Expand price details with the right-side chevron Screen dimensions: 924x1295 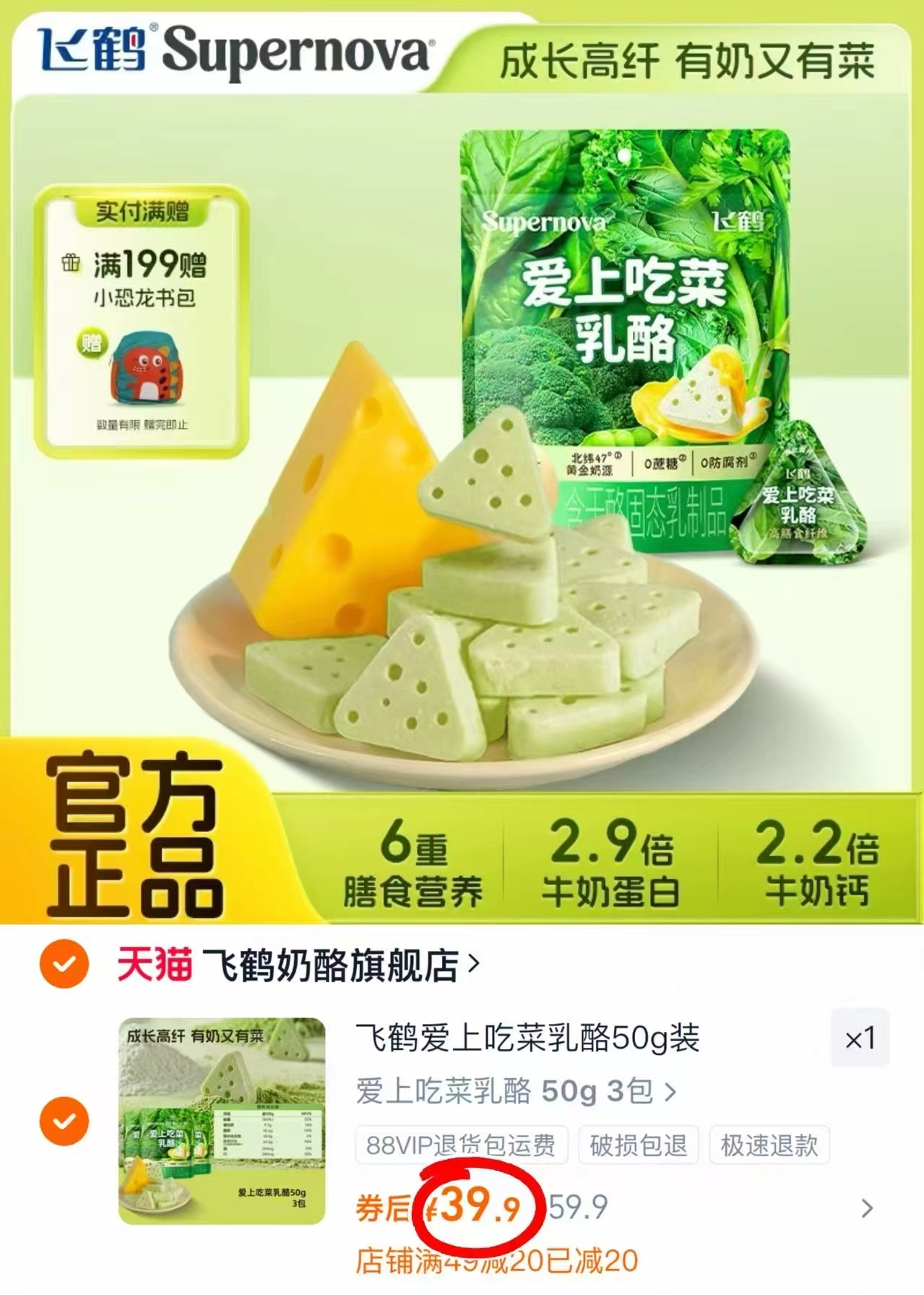coord(868,1207)
